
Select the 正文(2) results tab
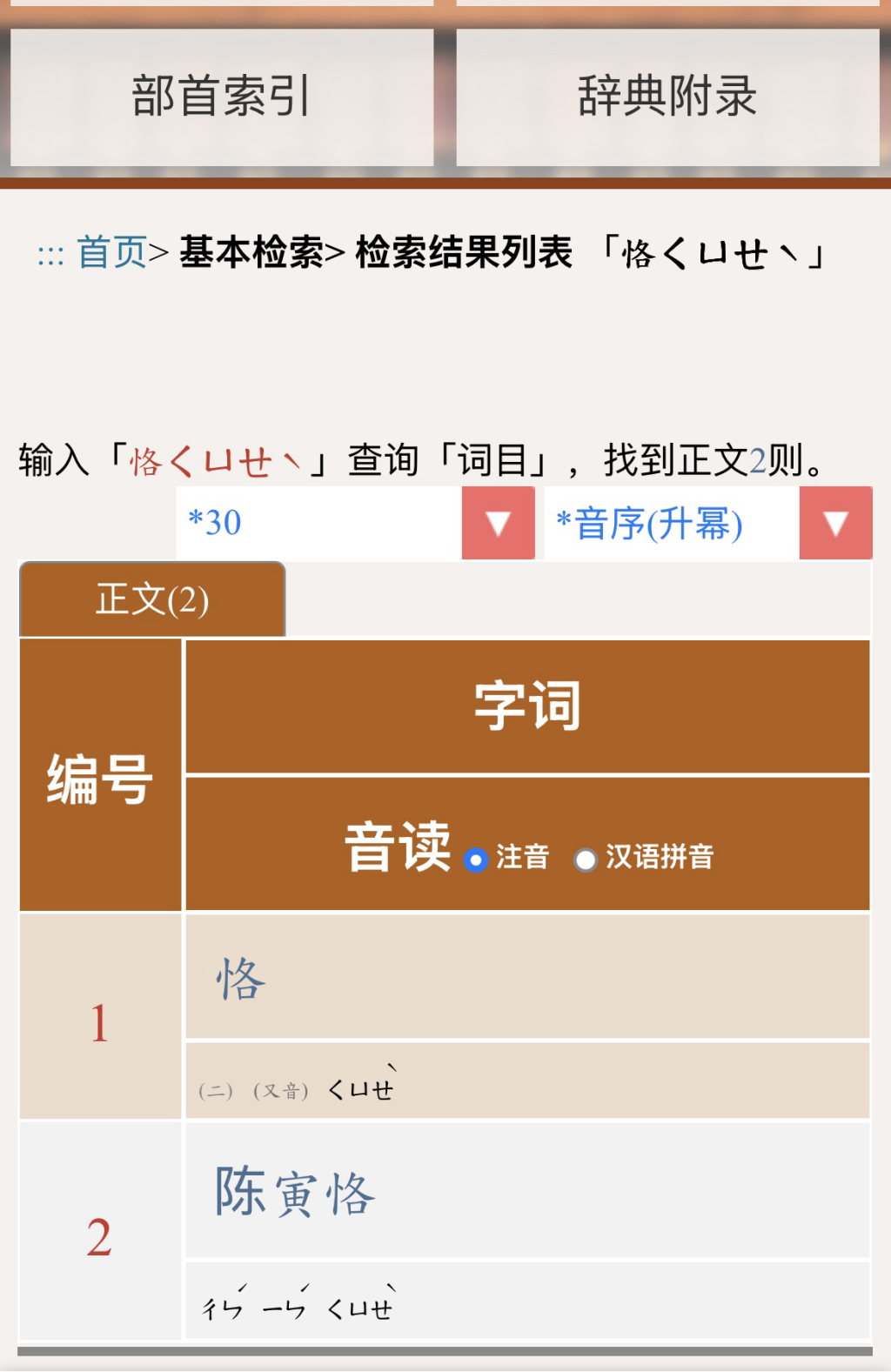tap(152, 600)
